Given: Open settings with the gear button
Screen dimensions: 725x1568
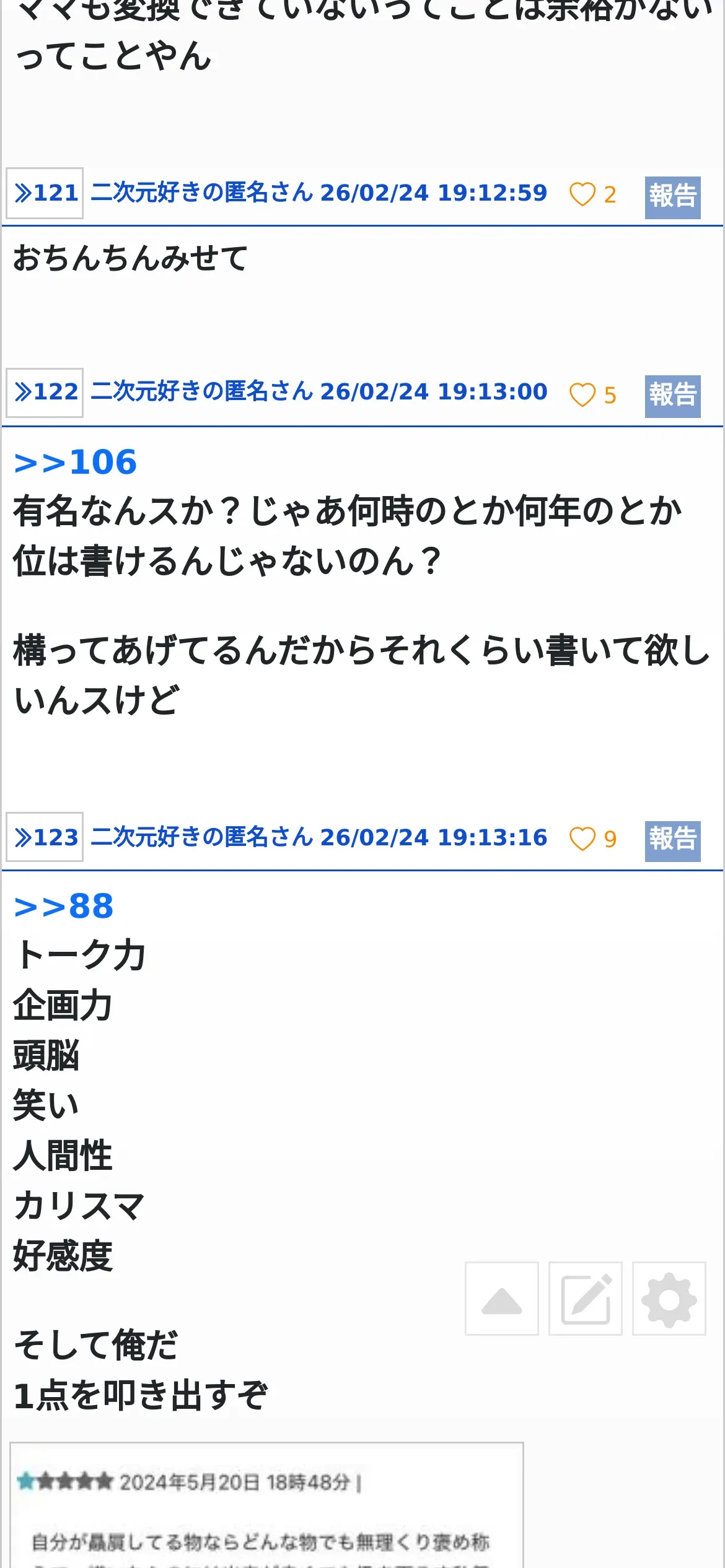Looking at the screenshot, I should point(669,1299).
